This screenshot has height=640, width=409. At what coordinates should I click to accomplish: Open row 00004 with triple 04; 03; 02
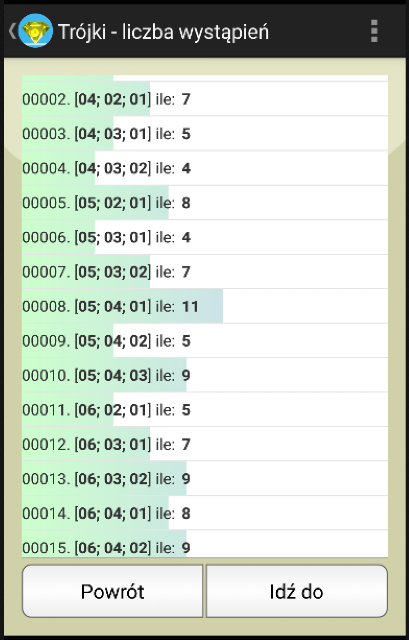click(x=205, y=168)
